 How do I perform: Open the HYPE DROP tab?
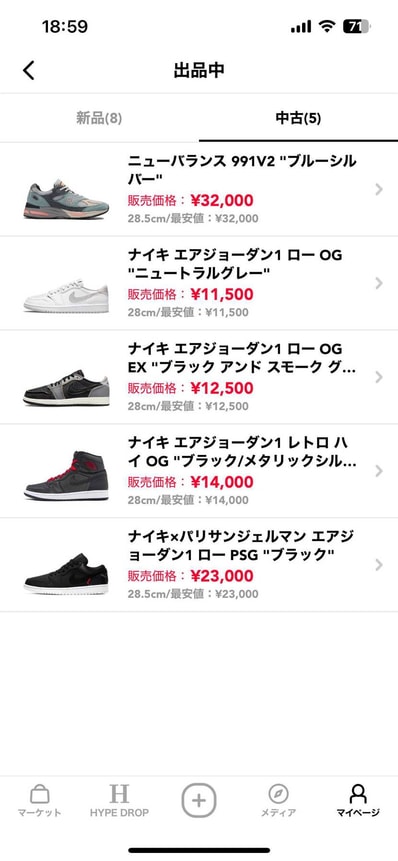click(119, 801)
